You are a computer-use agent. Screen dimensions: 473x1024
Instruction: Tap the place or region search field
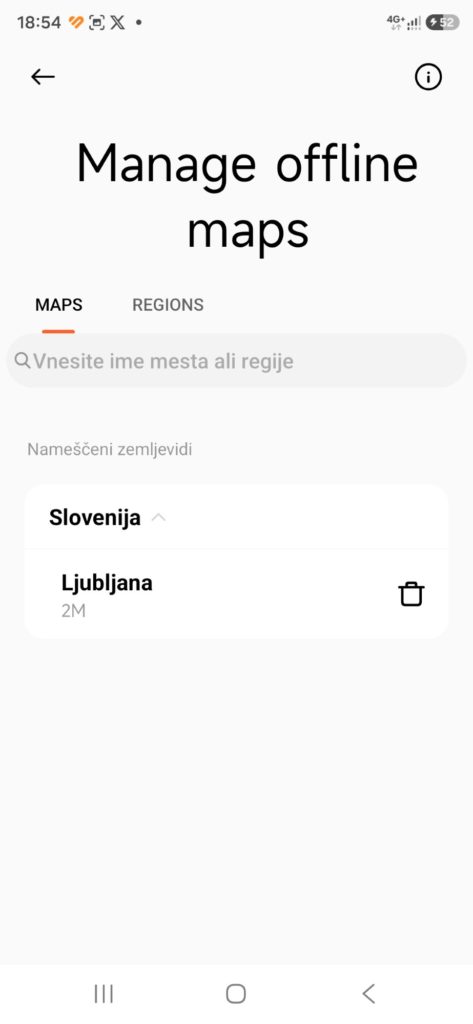[x=236, y=361]
